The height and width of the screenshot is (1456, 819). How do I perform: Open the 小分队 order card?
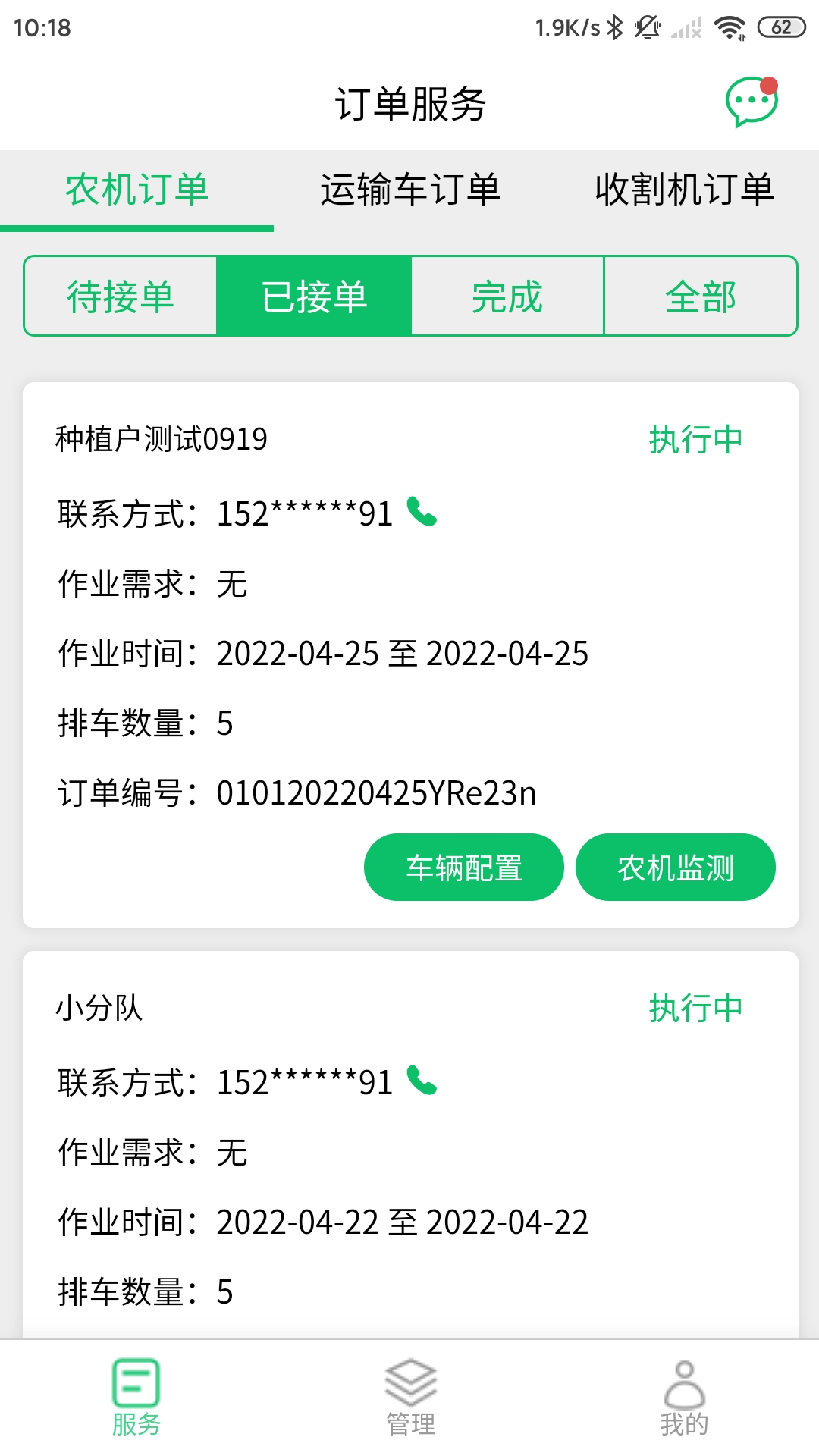pos(410,1145)
